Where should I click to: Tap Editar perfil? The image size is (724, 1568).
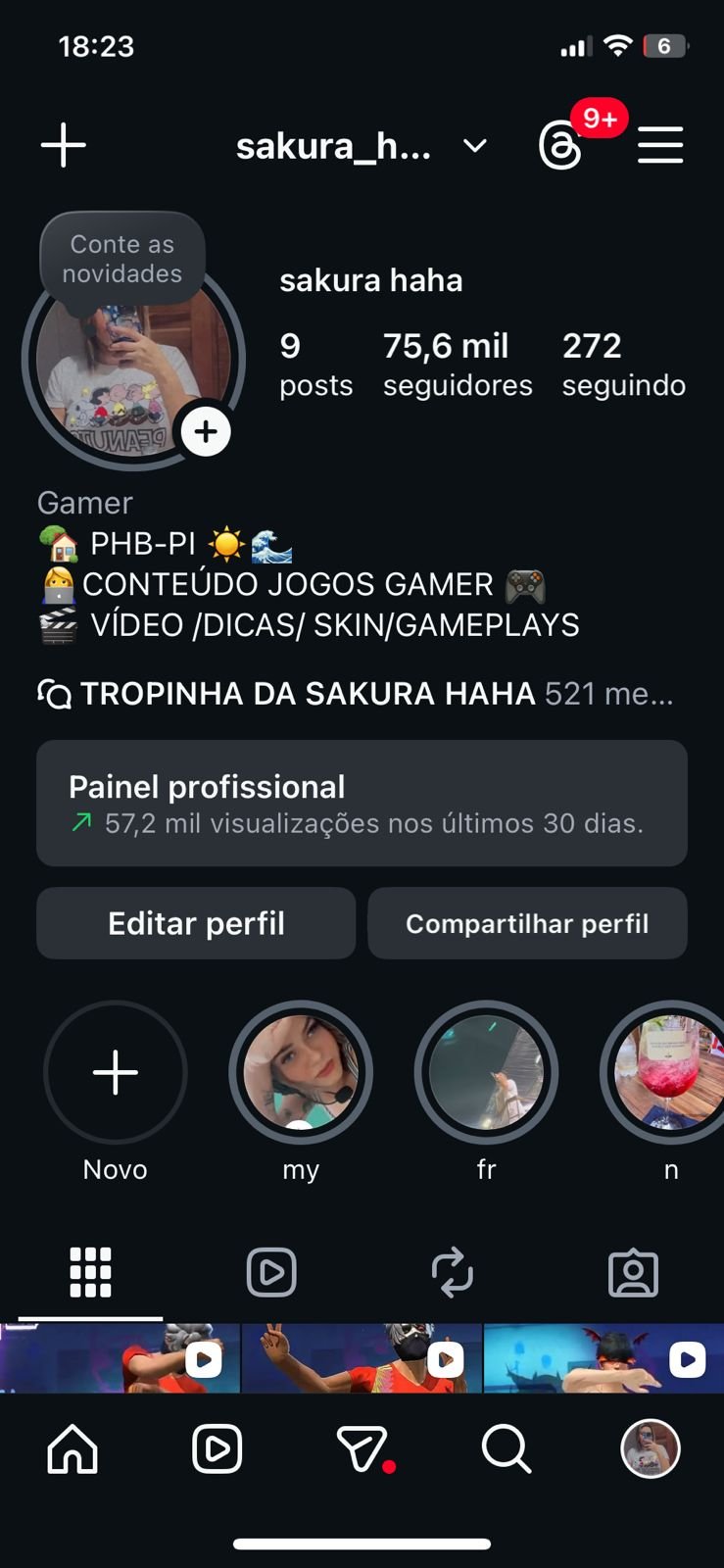[x=196, y=923]
